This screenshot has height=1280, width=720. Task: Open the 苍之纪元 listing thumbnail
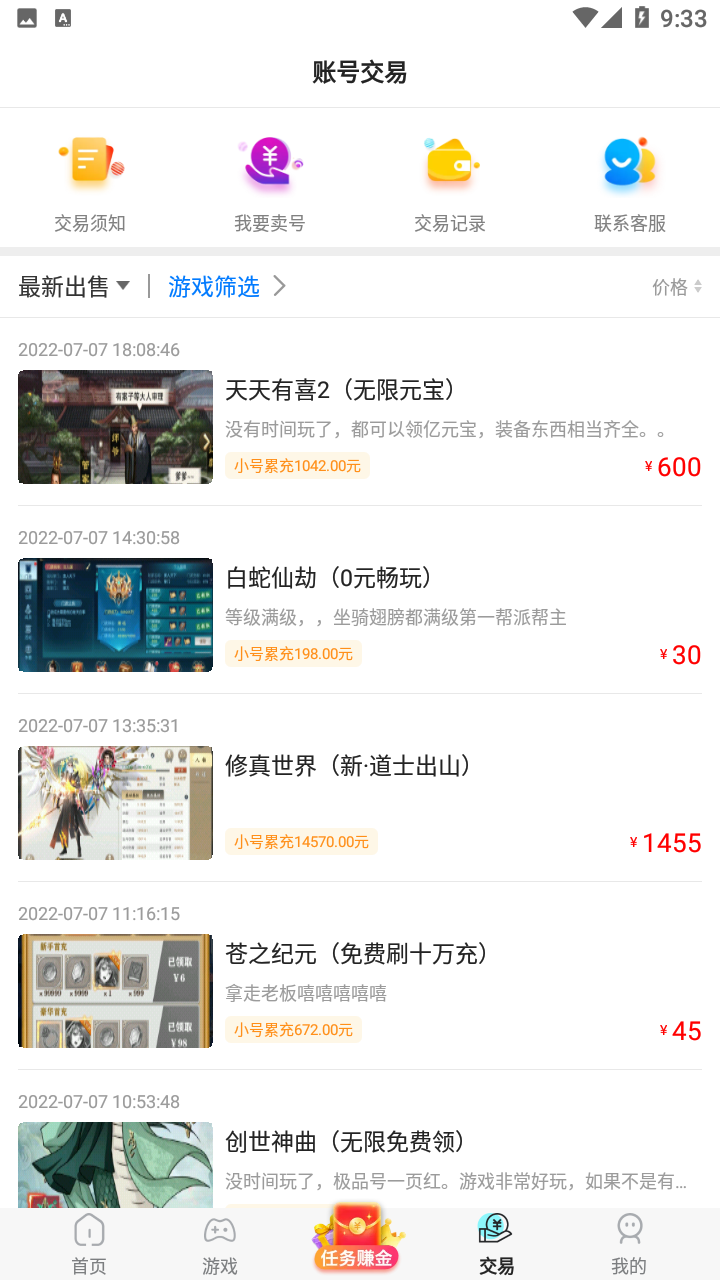pyautogui.click(x=115, y=990)
